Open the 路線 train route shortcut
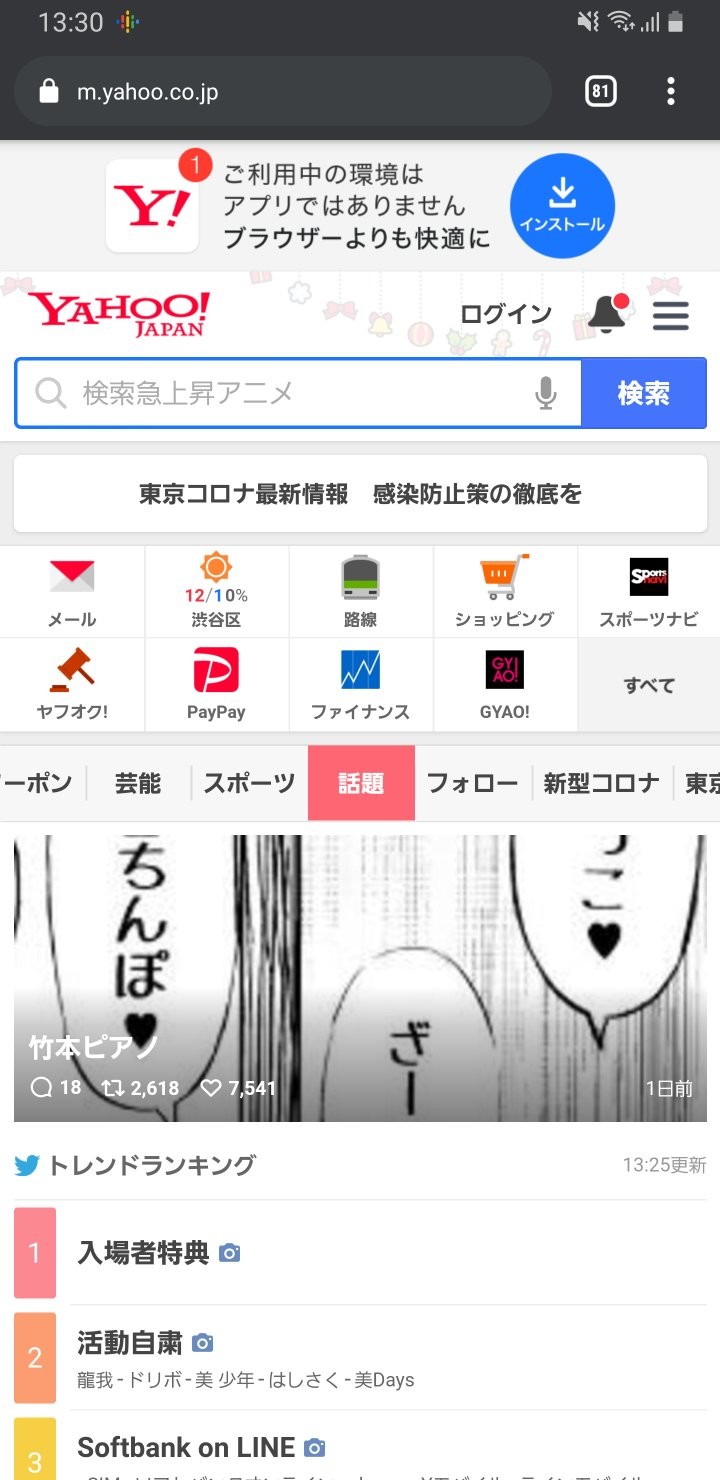This screenshot has height=1480, width=720. 360,592
